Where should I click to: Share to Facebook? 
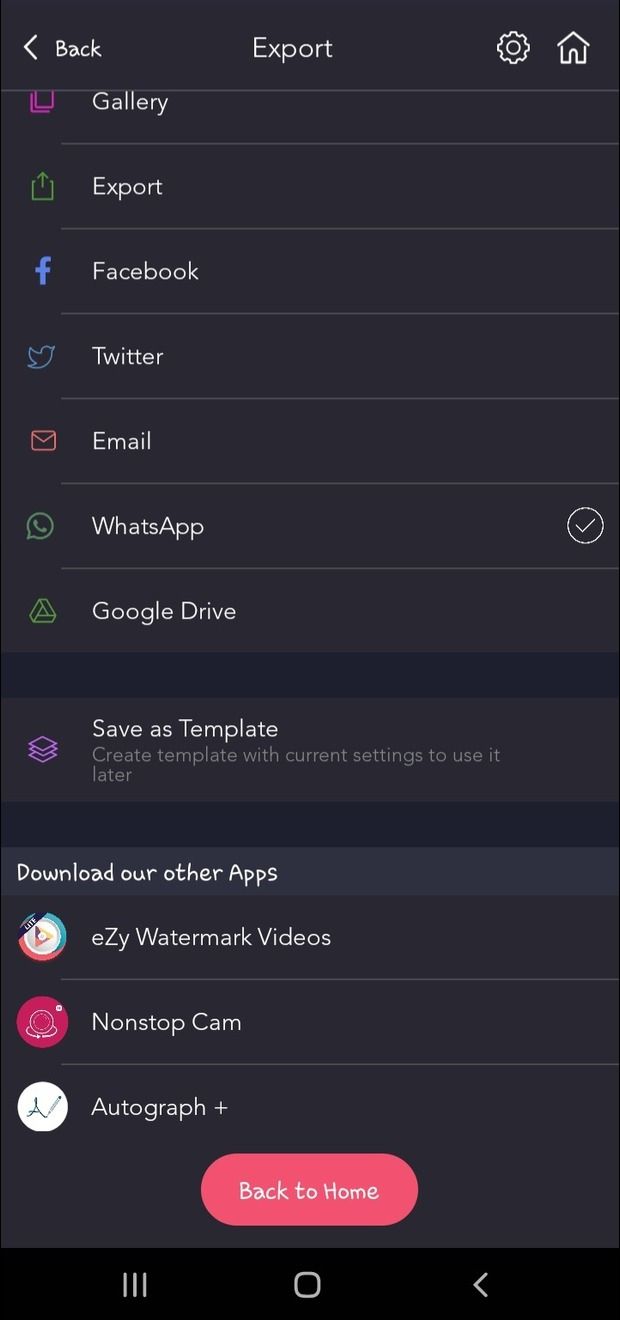[x=310, y=271]
